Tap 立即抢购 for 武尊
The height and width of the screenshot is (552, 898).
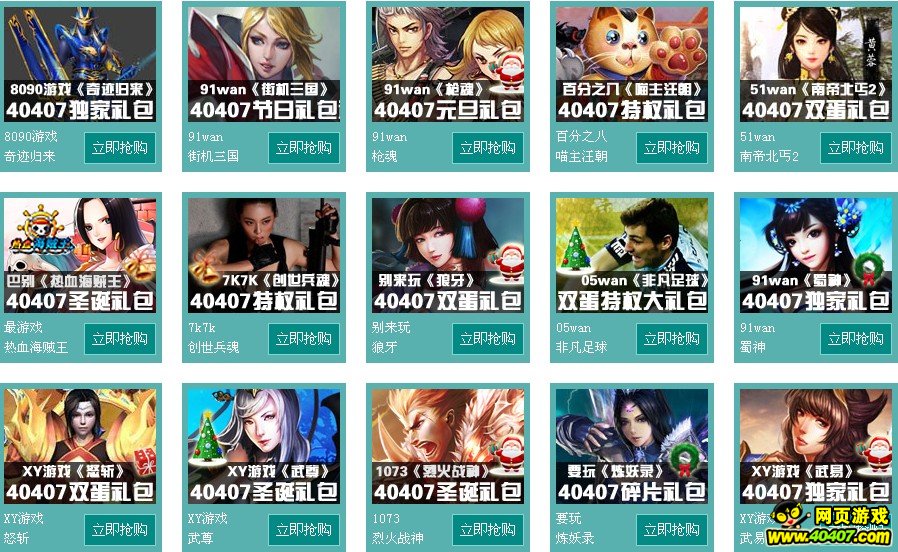pos(304,529)
